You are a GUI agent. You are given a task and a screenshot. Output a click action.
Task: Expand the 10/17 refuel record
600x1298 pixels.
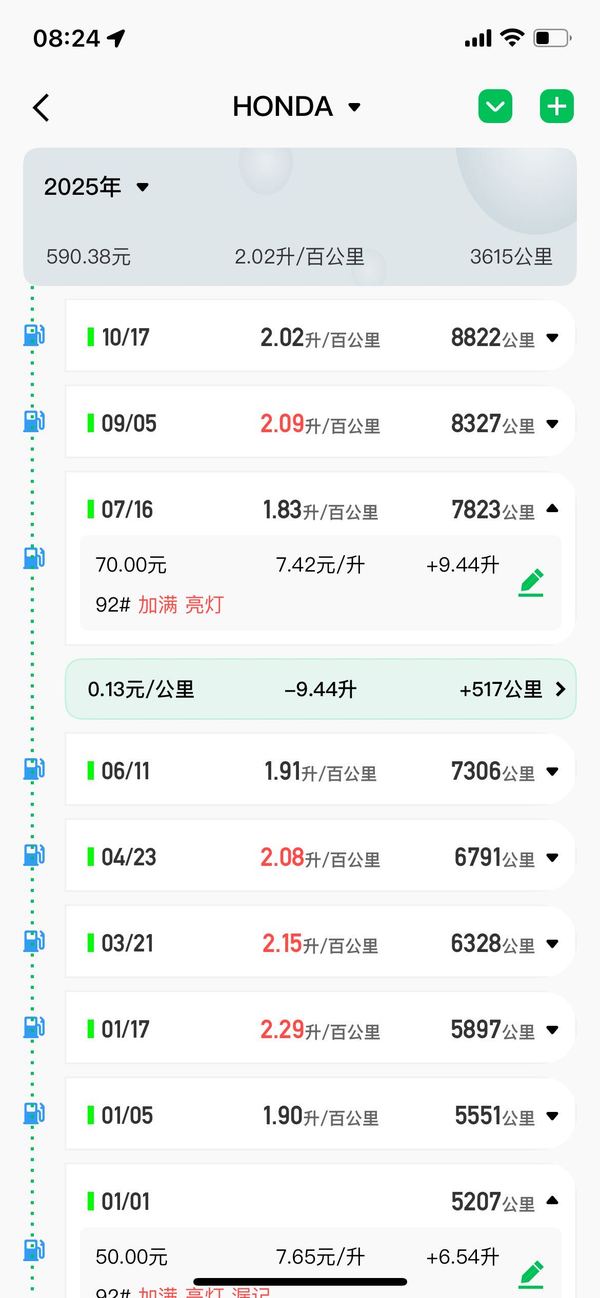552,338
